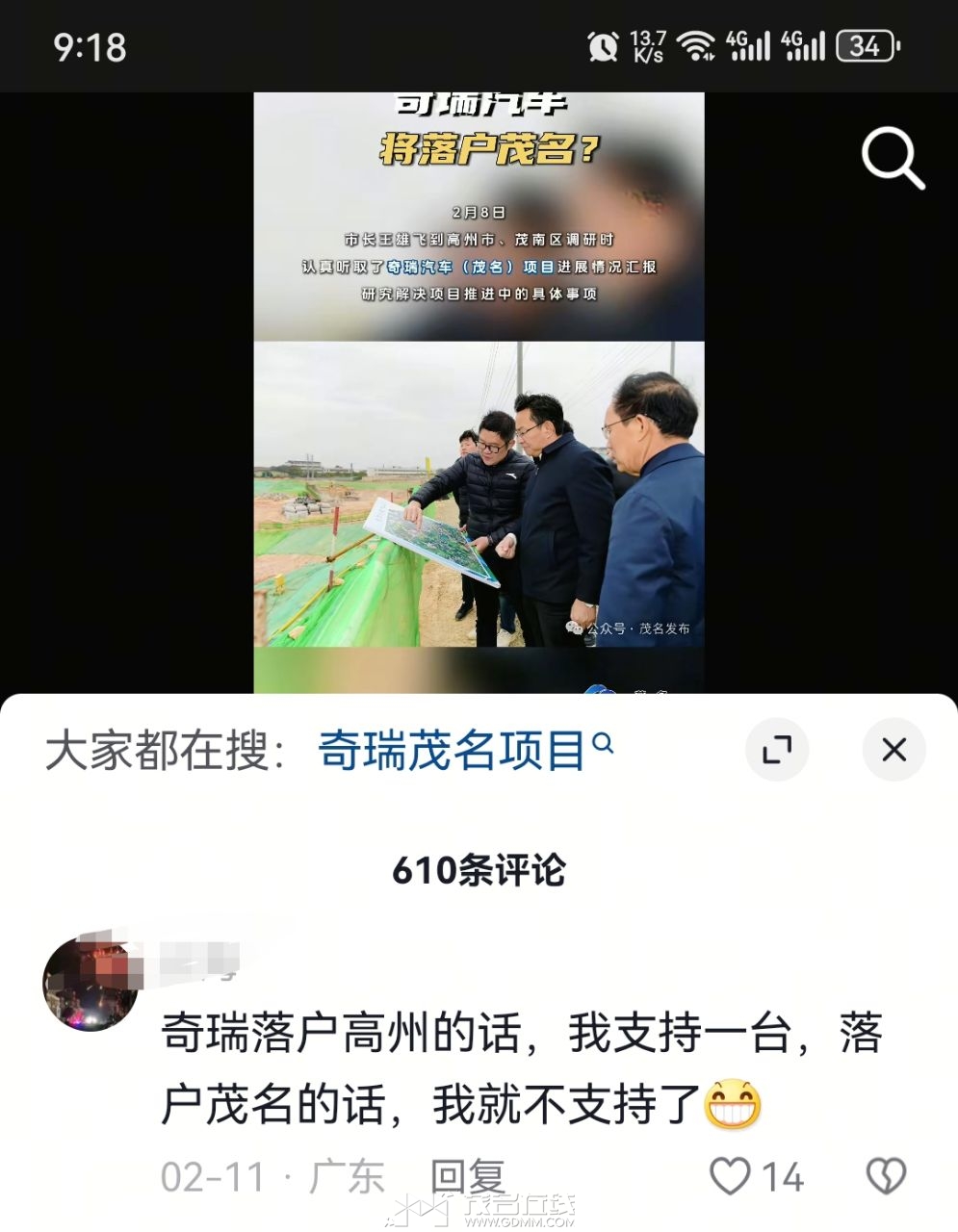Like the comment with 14 likes
Viewport: 958px width, 1232px height.
(x=730, y=1176)
